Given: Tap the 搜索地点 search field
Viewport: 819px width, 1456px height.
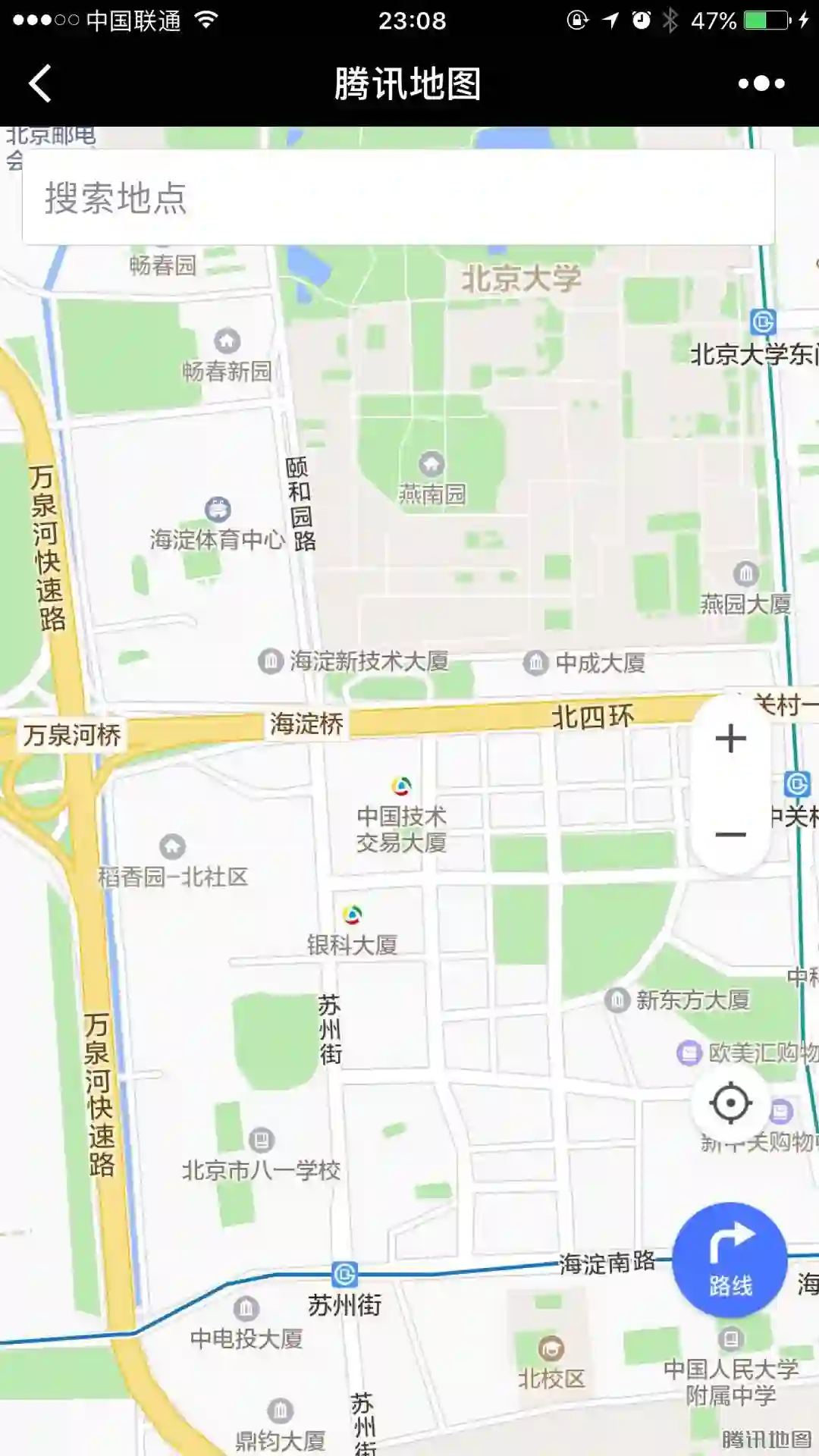Looking at the screenshot, I should 398,198.
